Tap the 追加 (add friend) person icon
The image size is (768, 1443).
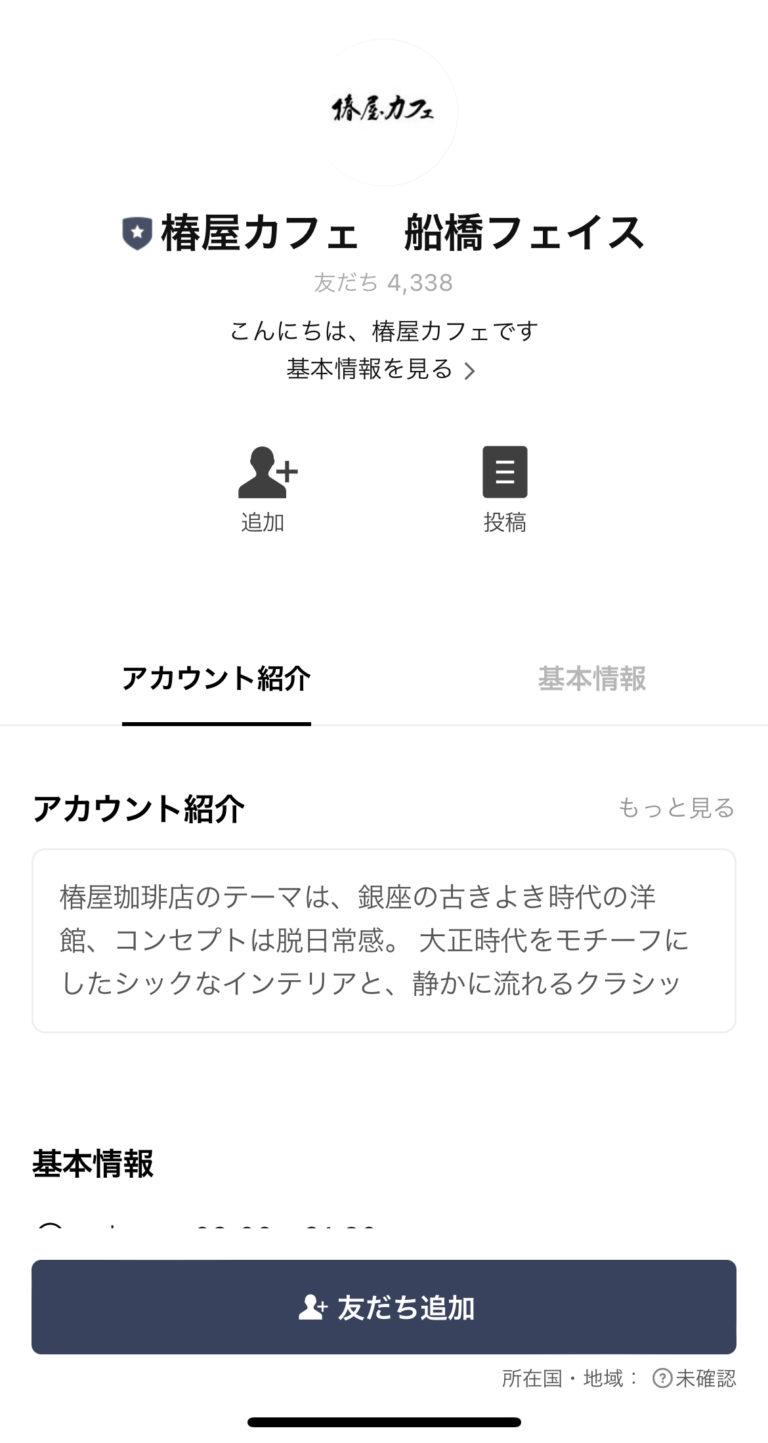[263, 471]
